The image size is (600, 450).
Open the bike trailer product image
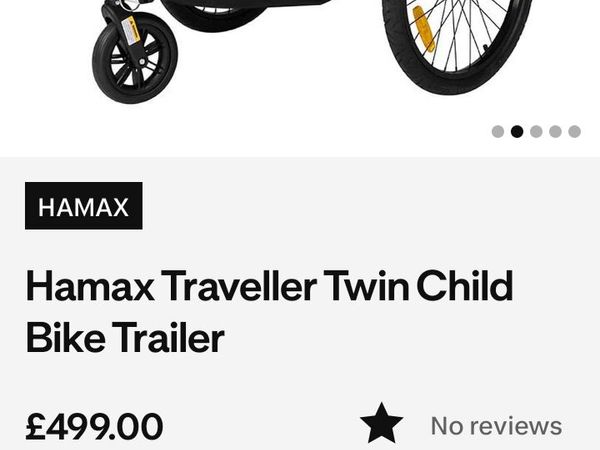300,50
